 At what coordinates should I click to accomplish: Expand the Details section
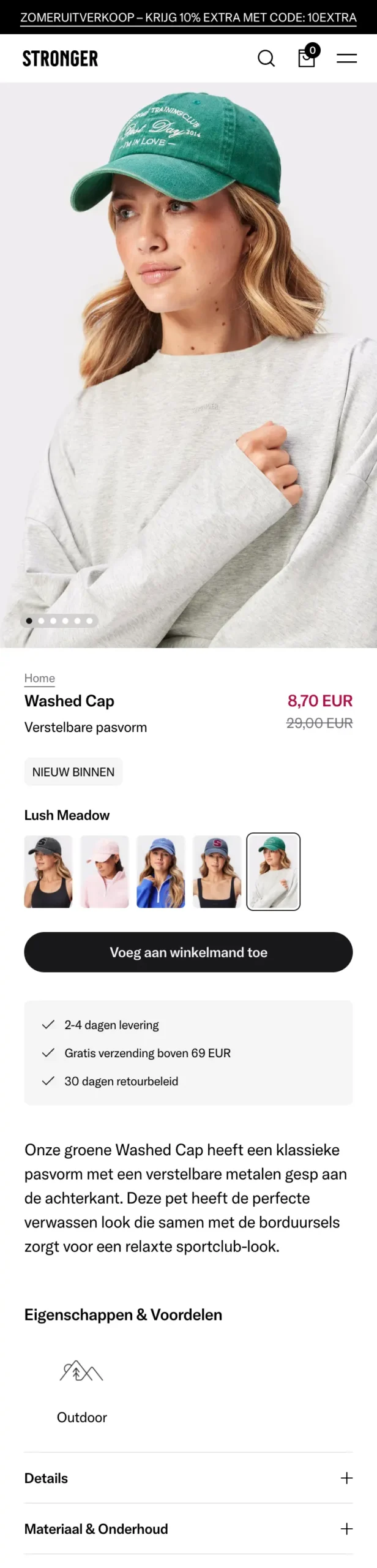[x=188, y=1478]
